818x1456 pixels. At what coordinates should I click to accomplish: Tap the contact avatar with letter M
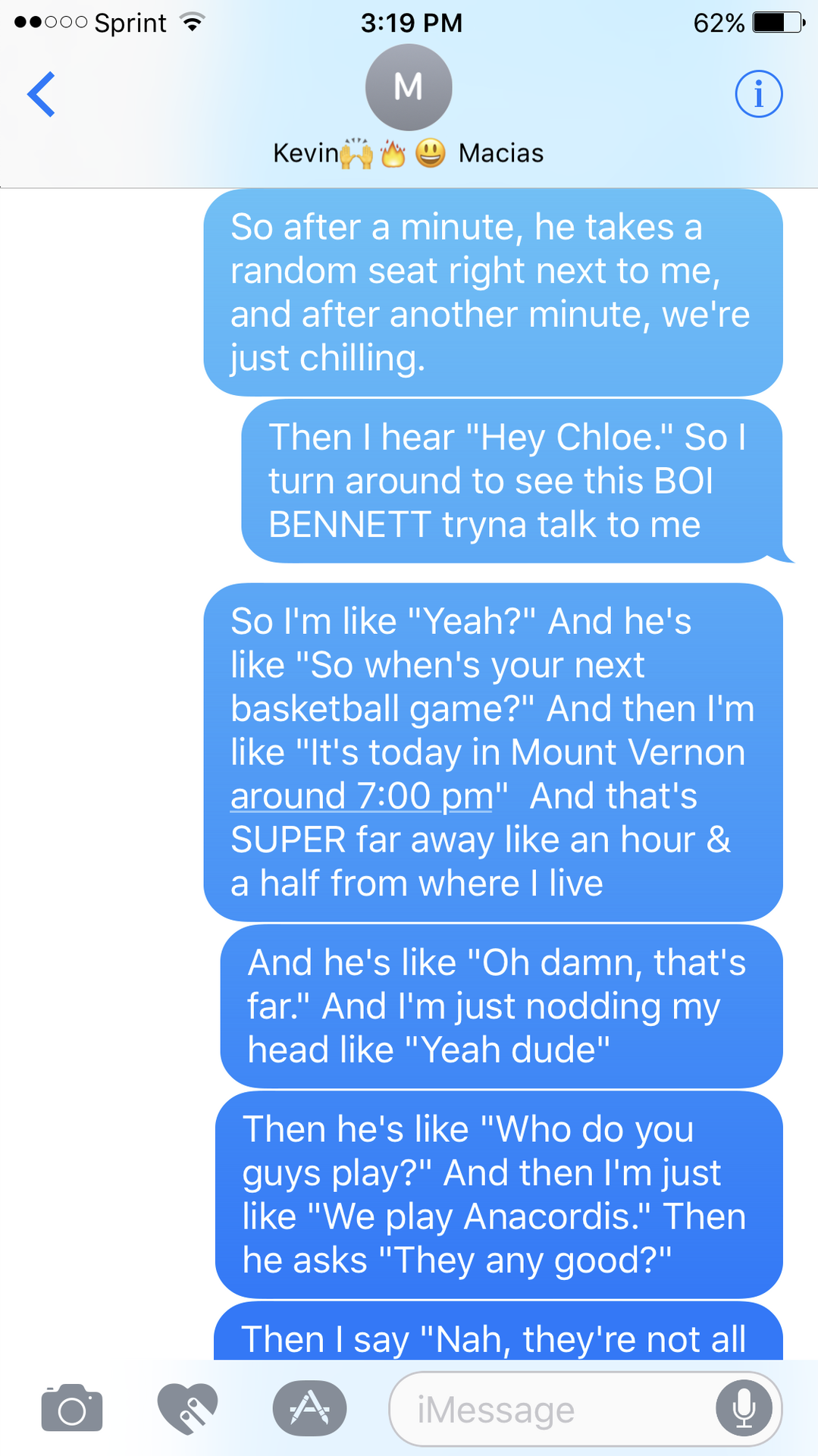click(x=409, y=87)
